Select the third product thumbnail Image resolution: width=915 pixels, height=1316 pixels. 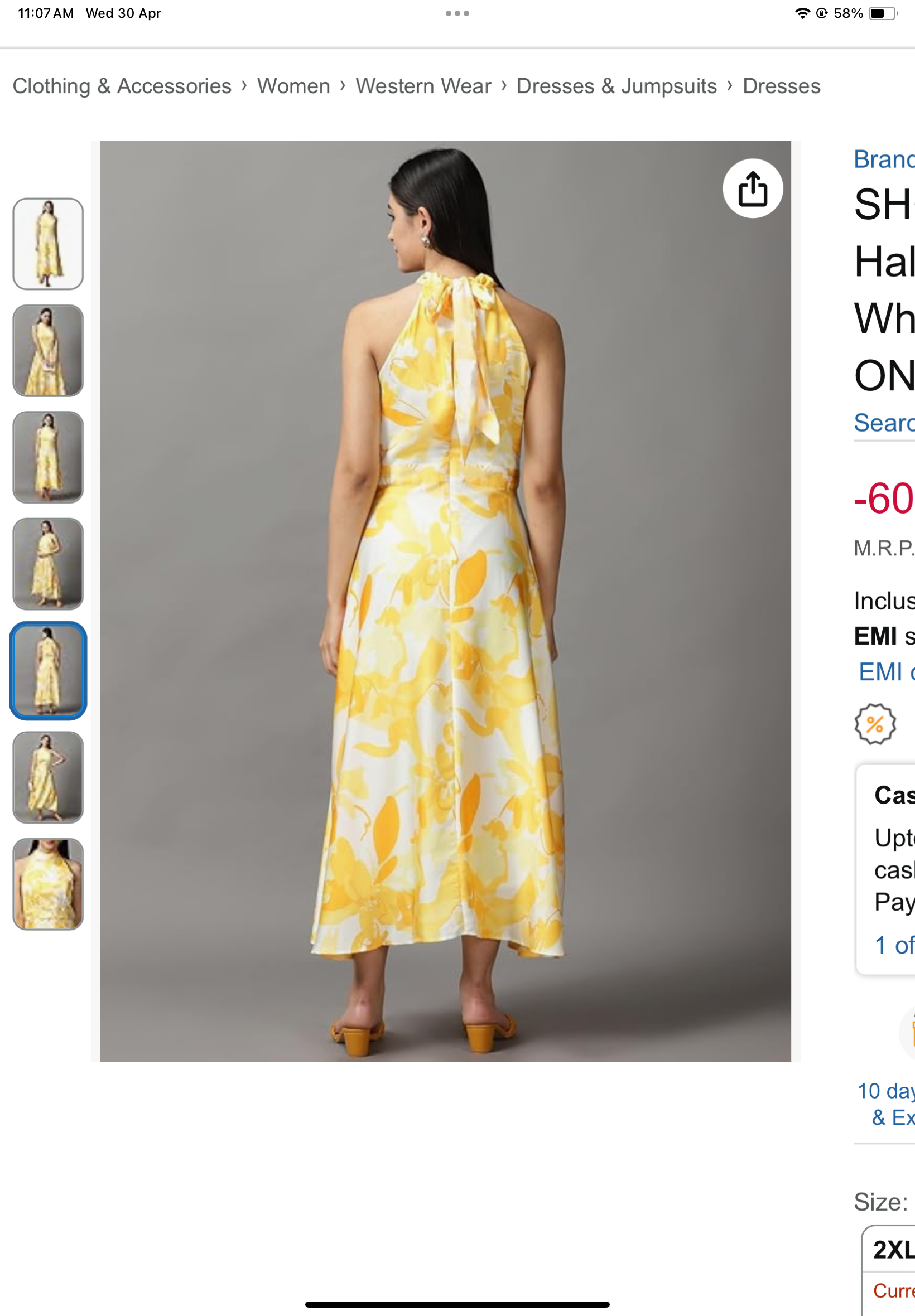click(x=48, y=457)
